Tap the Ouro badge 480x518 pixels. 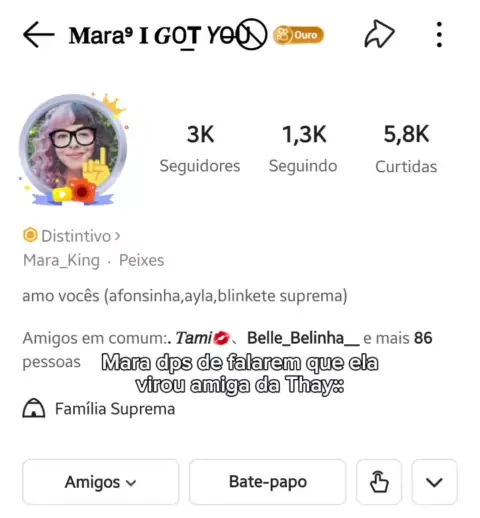coord(298,35)
